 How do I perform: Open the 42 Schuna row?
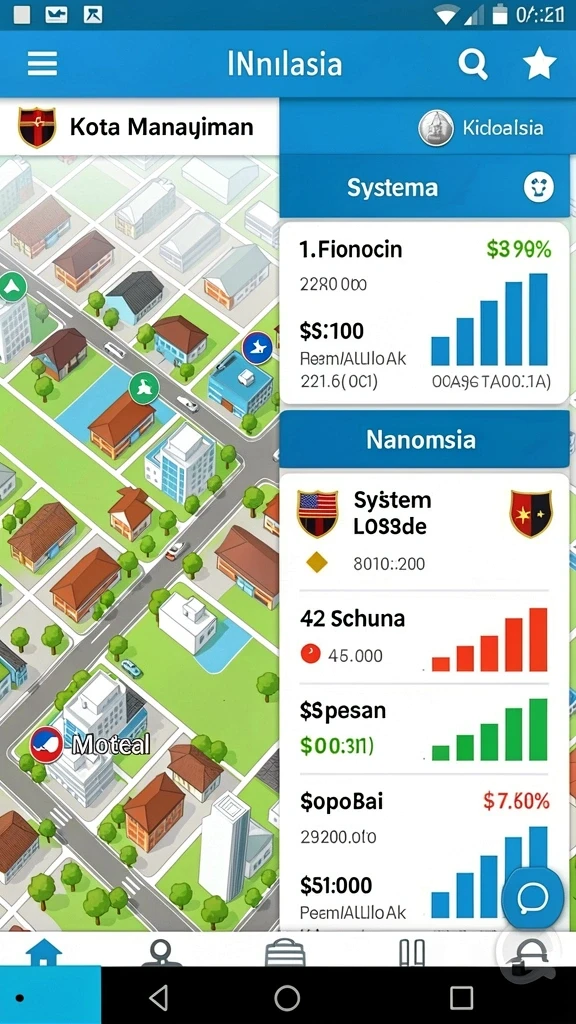[x=424, y=639]
